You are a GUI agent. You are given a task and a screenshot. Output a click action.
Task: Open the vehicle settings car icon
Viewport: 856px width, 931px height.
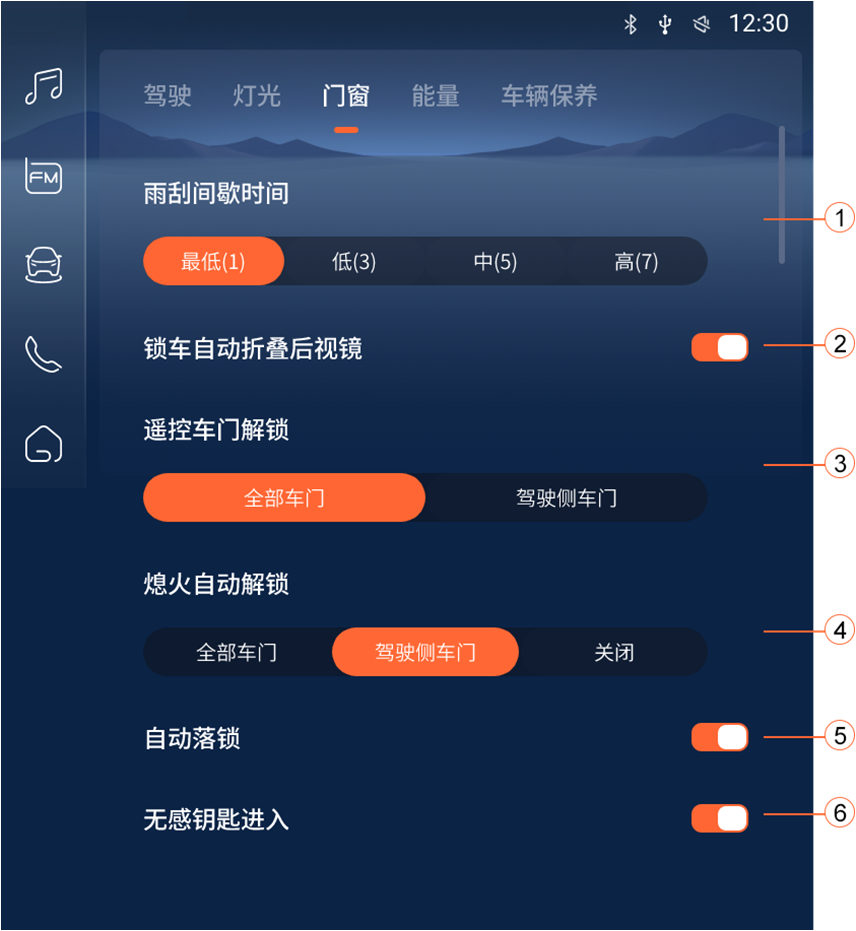[44, 266]
